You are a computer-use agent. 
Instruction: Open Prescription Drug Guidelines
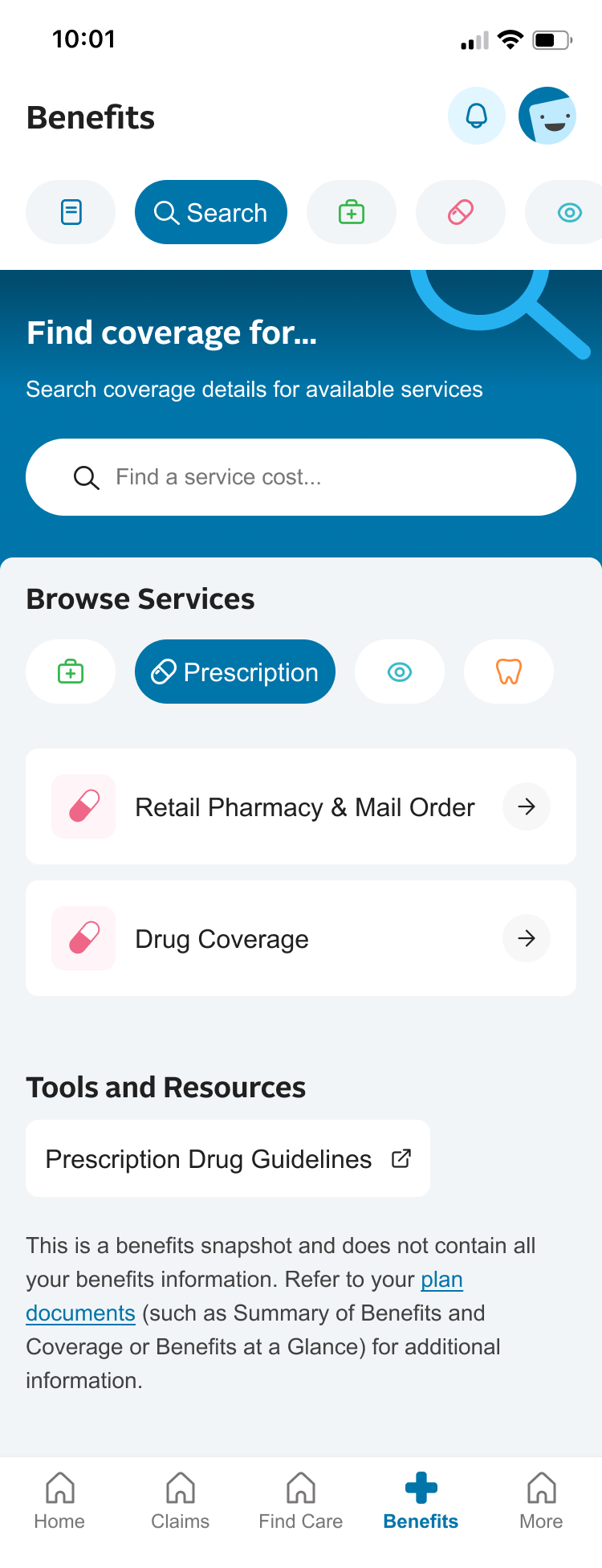point(228,1158)
